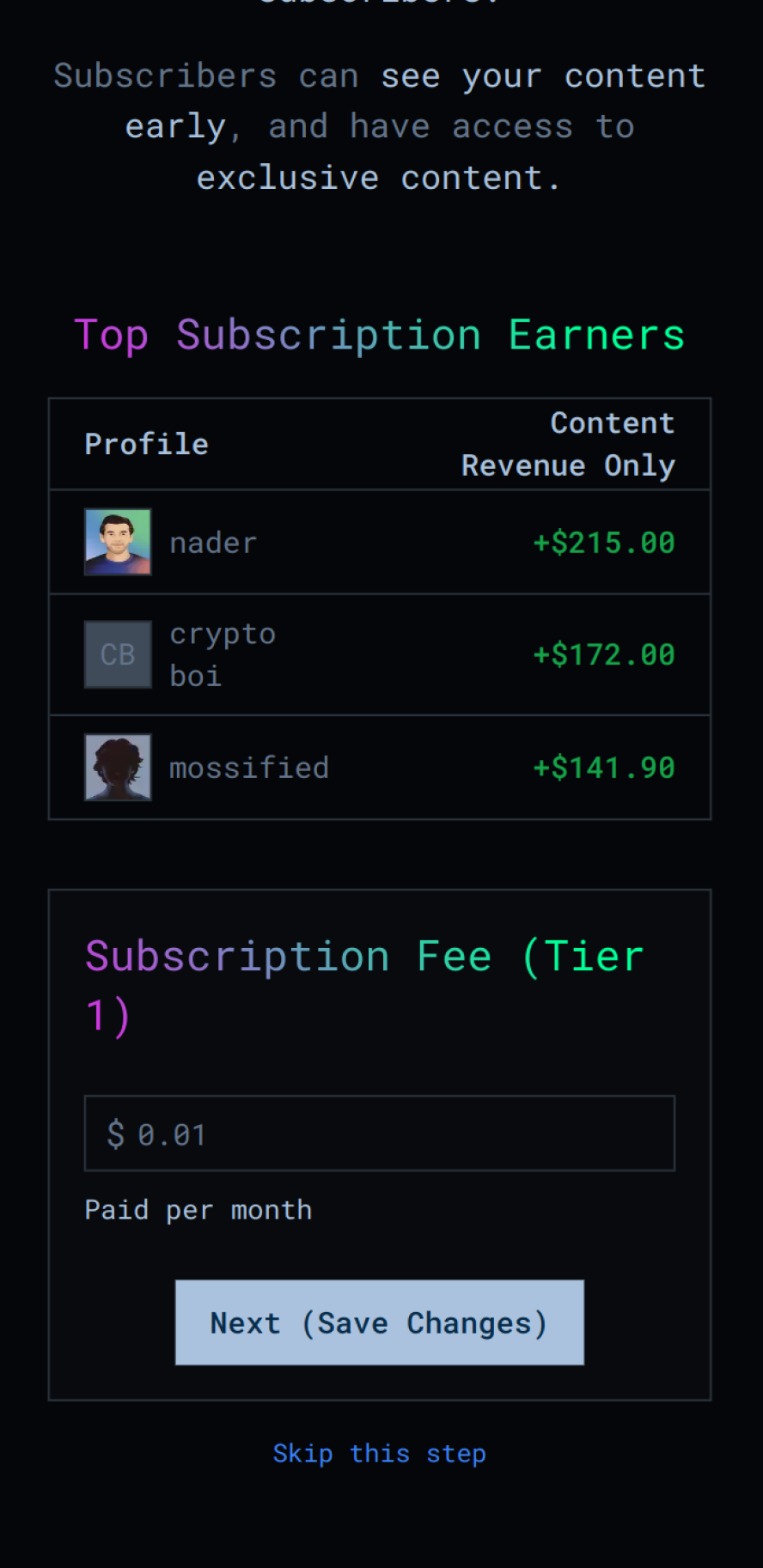Open crypto boi's profile row
The height and width of the screenshot is (1568, 763).
click(x=222, y=654)
